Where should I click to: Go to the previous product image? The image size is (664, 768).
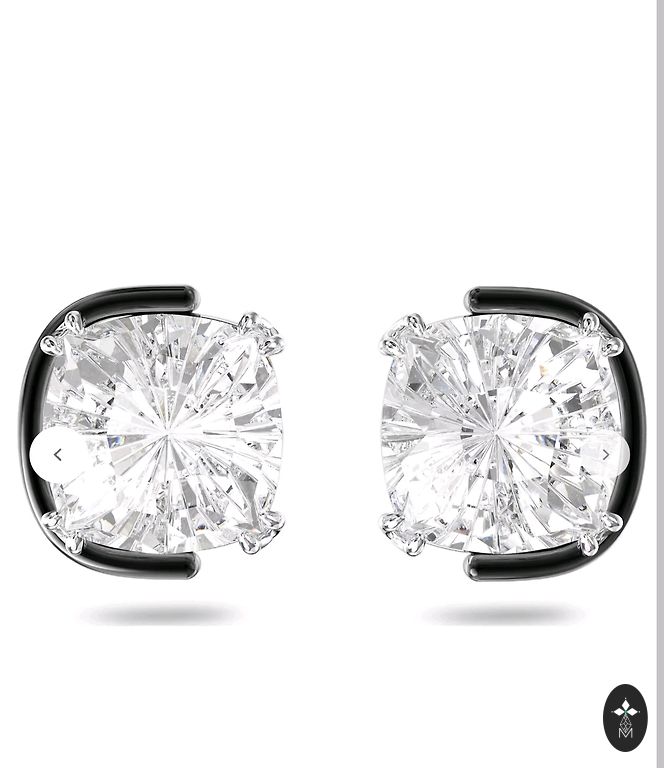[x=58, y=455]
